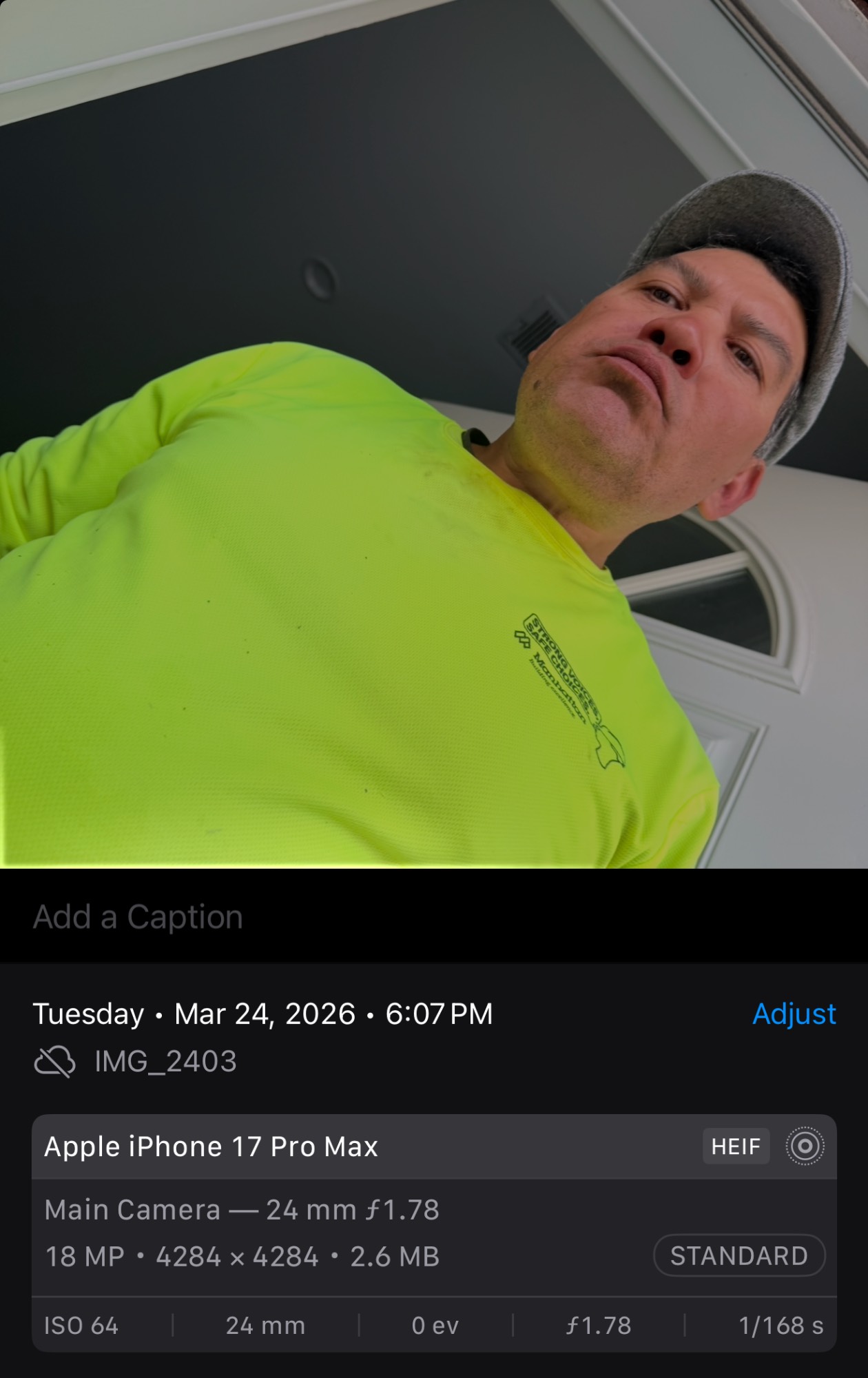This screenshot has width=868, height=1378.
Task: Tap the Live Photo icon next to HEIF
Action: pos(805,1146)
